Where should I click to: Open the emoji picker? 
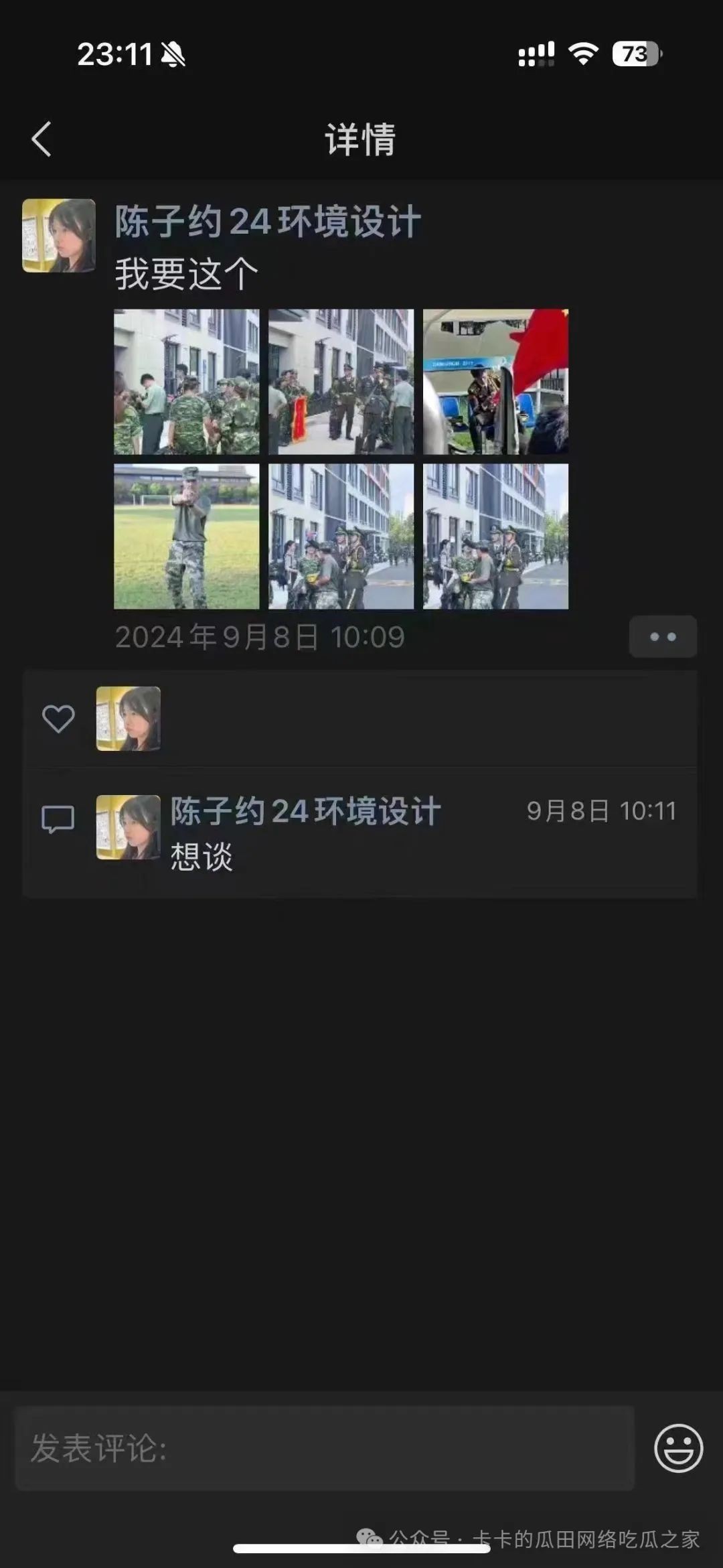pyautogui.click(x=678, y=1449)
